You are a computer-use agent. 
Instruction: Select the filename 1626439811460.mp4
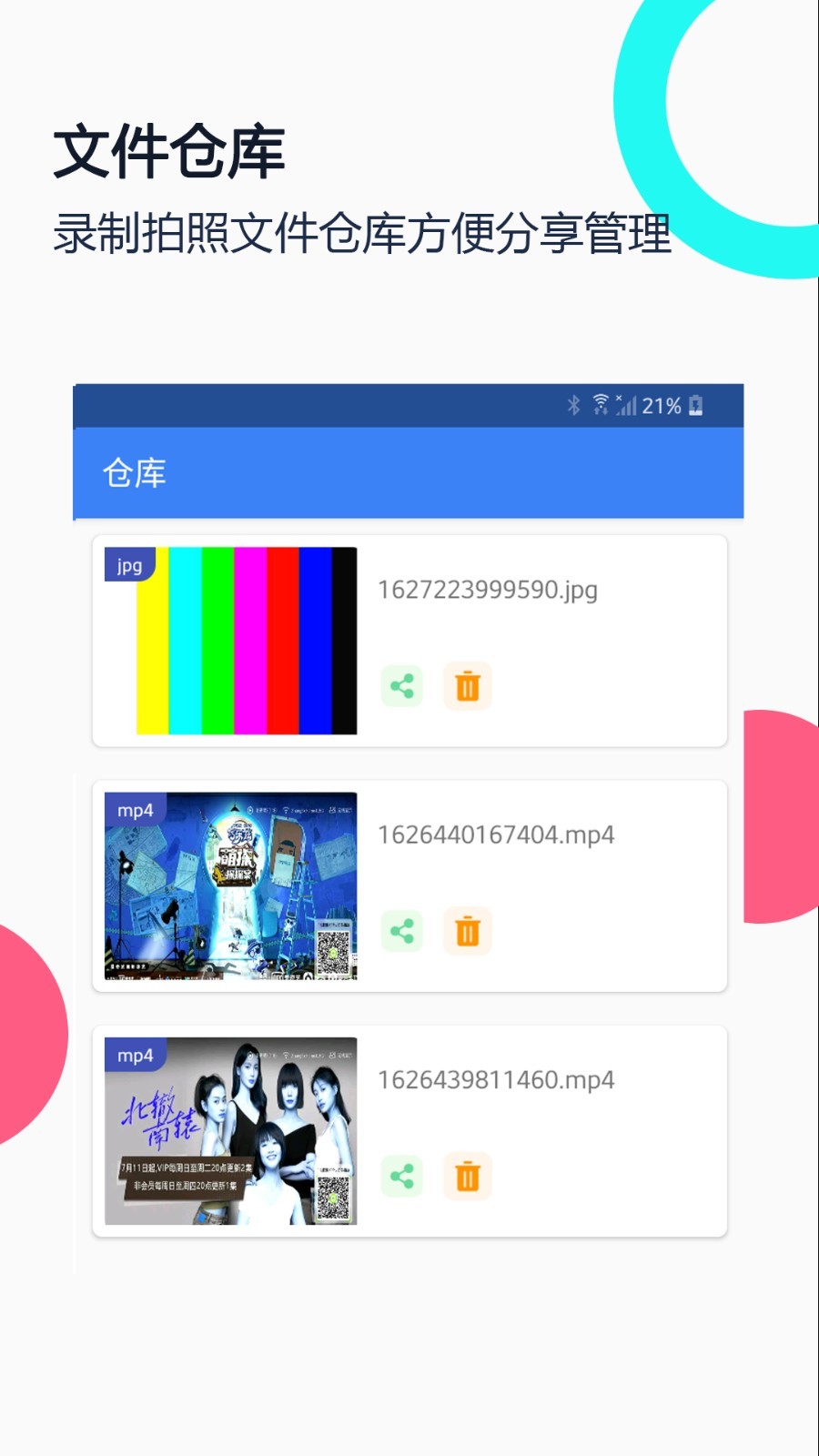point(496,1079)
